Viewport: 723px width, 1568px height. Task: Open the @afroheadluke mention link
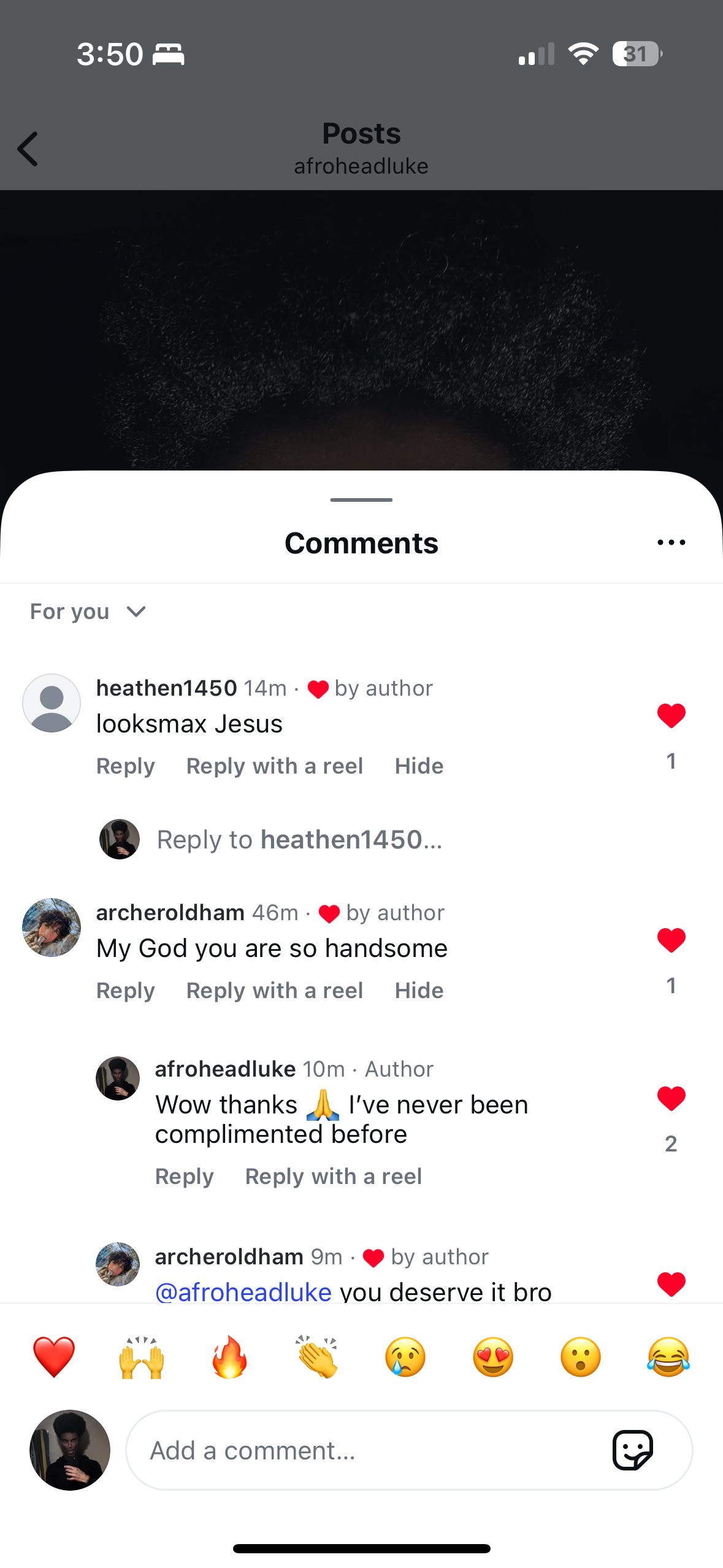243,1291
